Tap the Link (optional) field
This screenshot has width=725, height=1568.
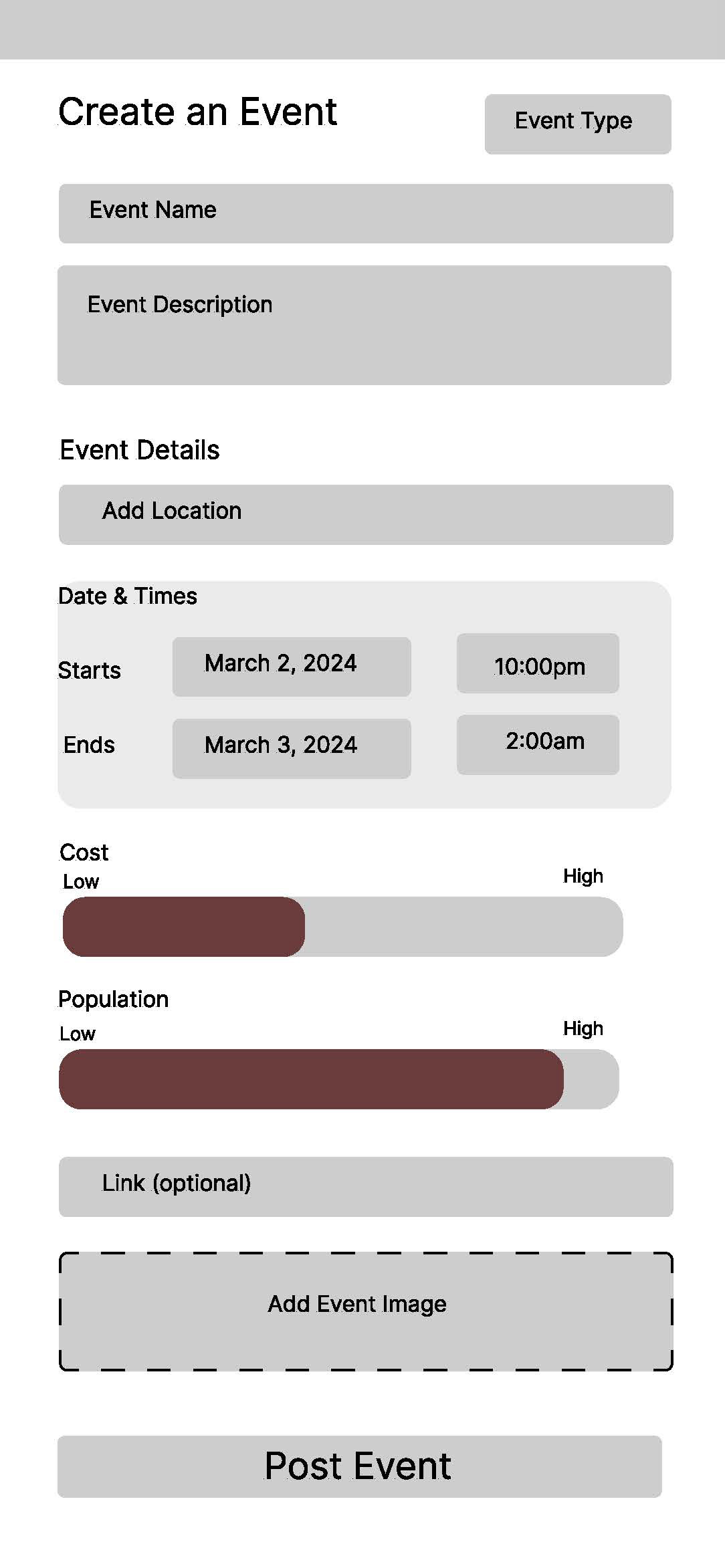click(366, 1187)
